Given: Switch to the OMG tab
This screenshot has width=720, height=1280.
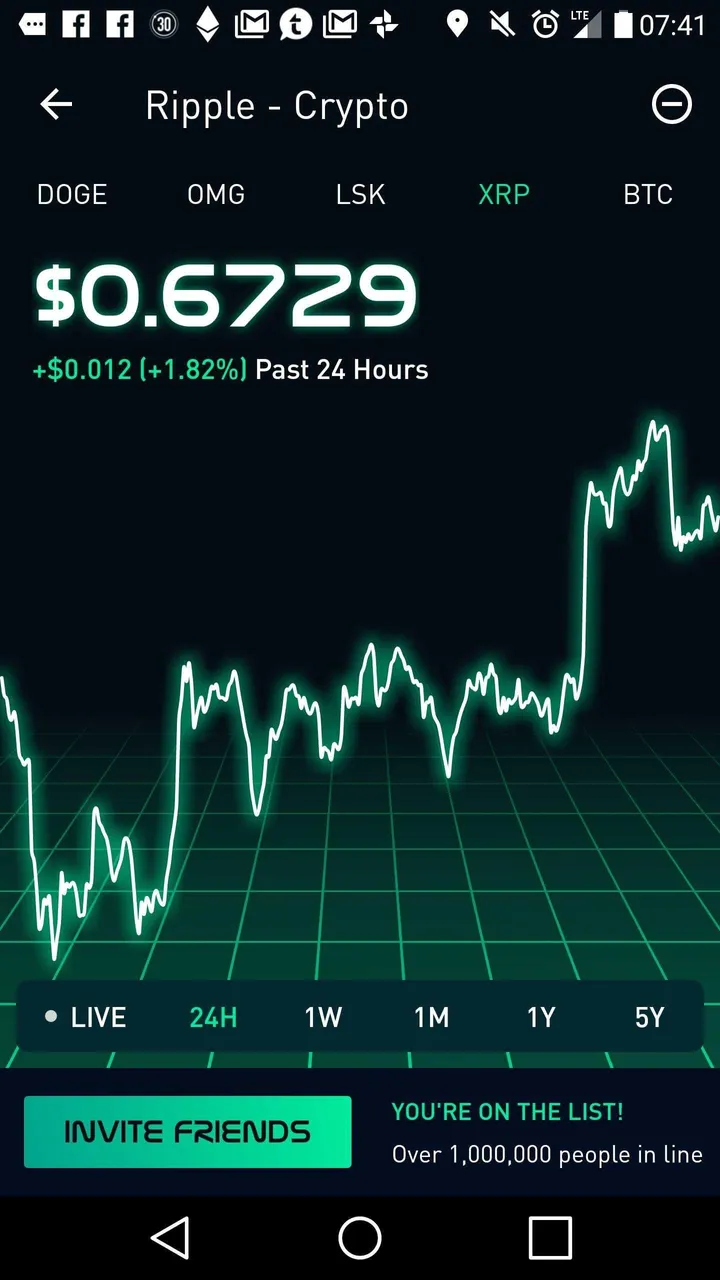Looking at the screenshot, I should [216, 194].
